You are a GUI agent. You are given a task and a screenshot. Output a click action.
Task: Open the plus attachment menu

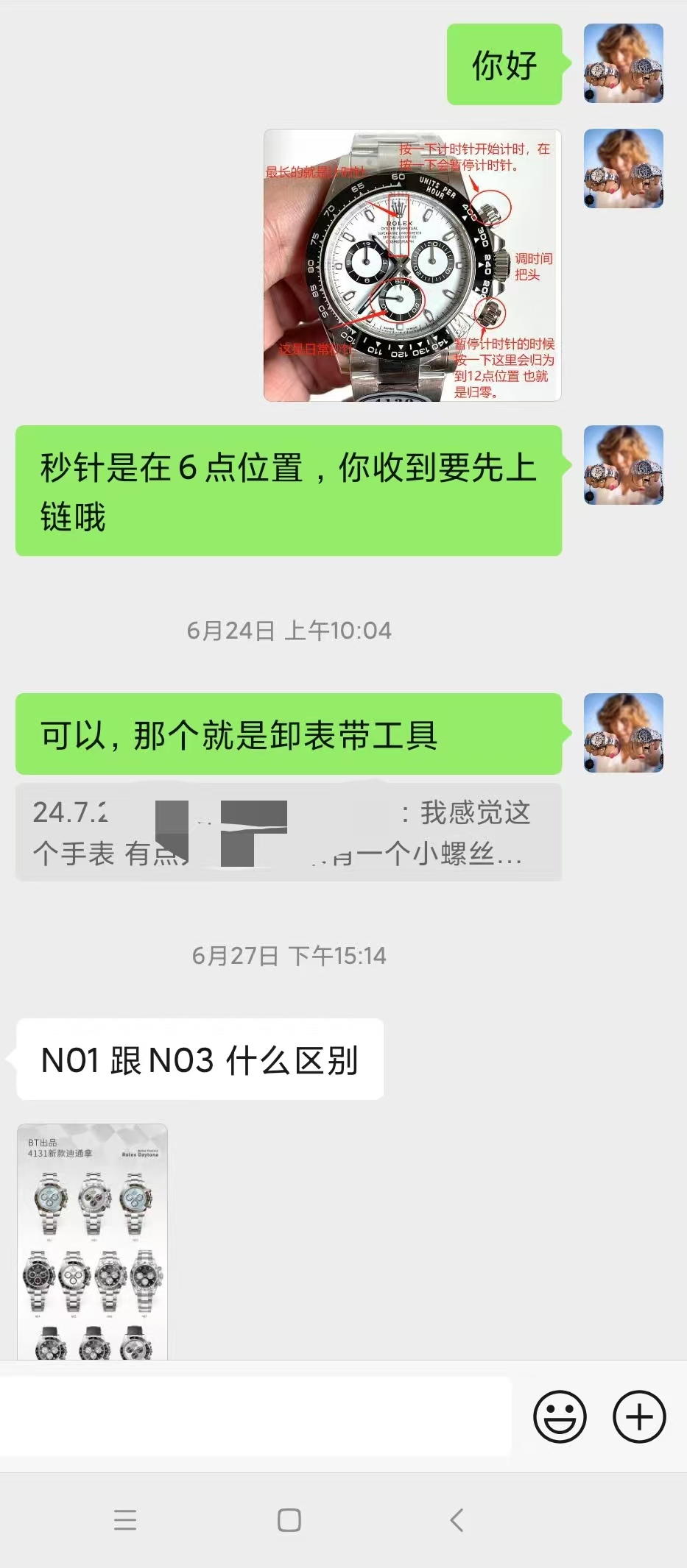(x=638, y=1416)
